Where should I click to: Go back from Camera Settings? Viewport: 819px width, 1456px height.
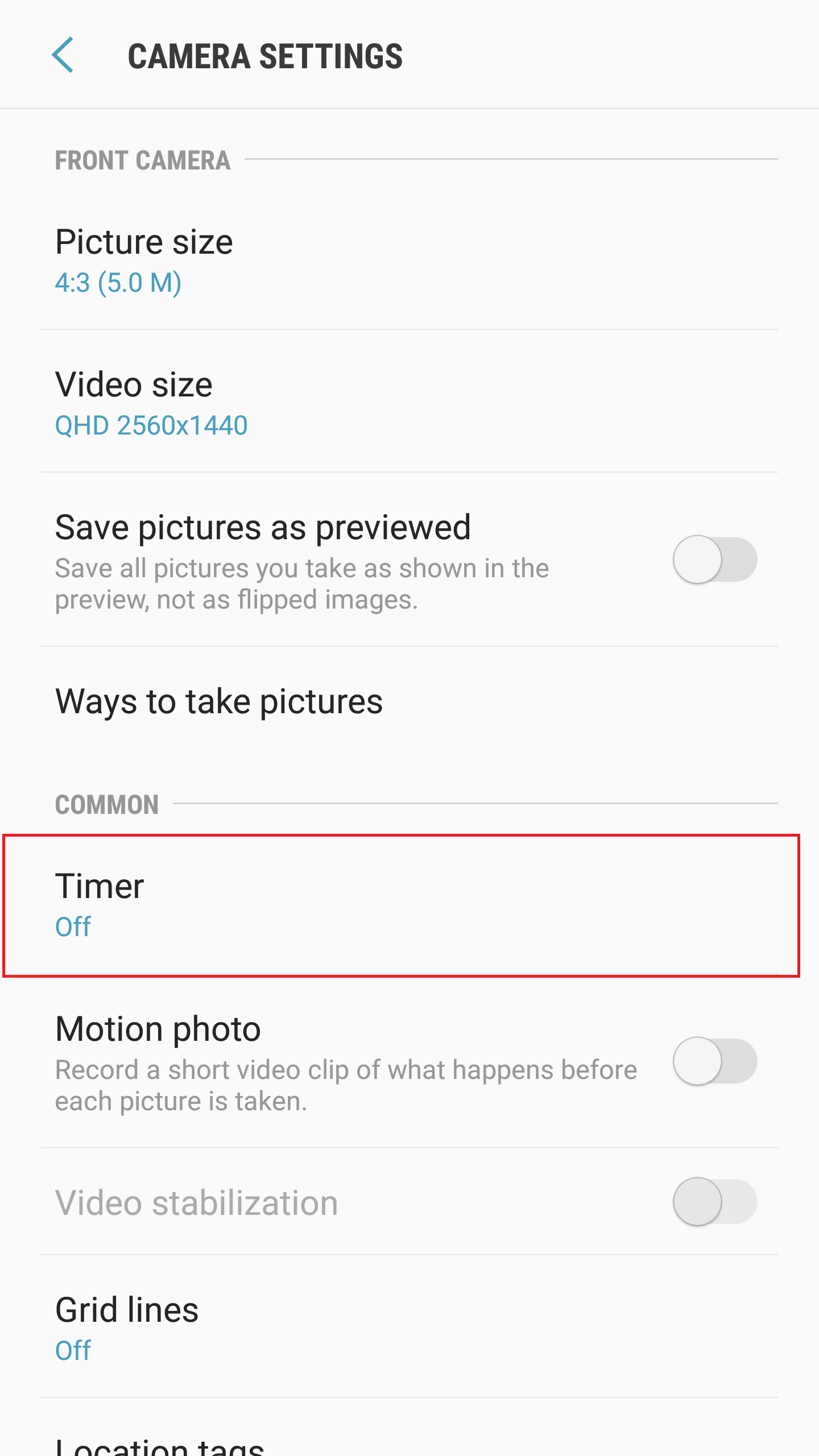tap(63, 55)
